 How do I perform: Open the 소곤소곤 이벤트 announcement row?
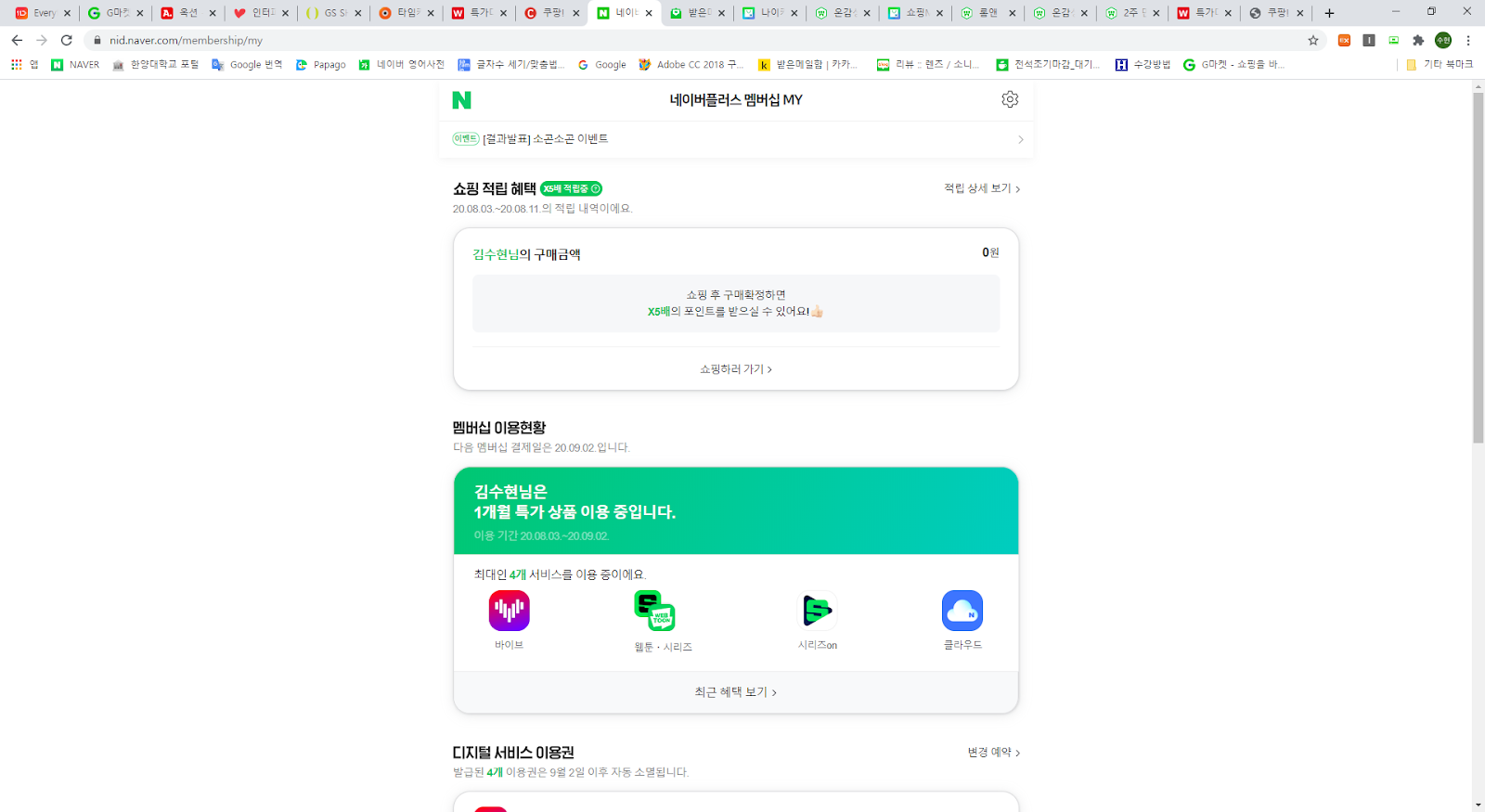[737, 139]
